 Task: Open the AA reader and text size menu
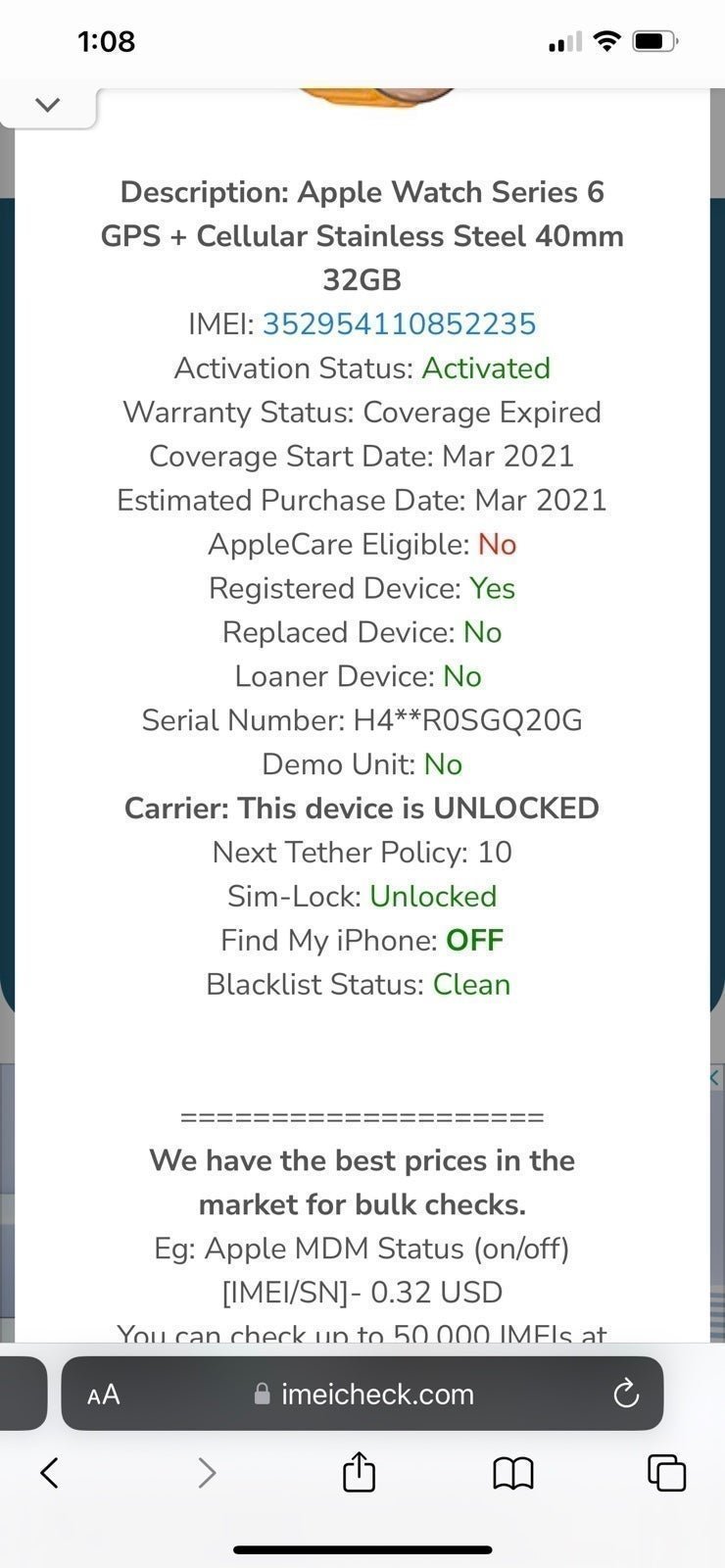[x=104, y=1394]
